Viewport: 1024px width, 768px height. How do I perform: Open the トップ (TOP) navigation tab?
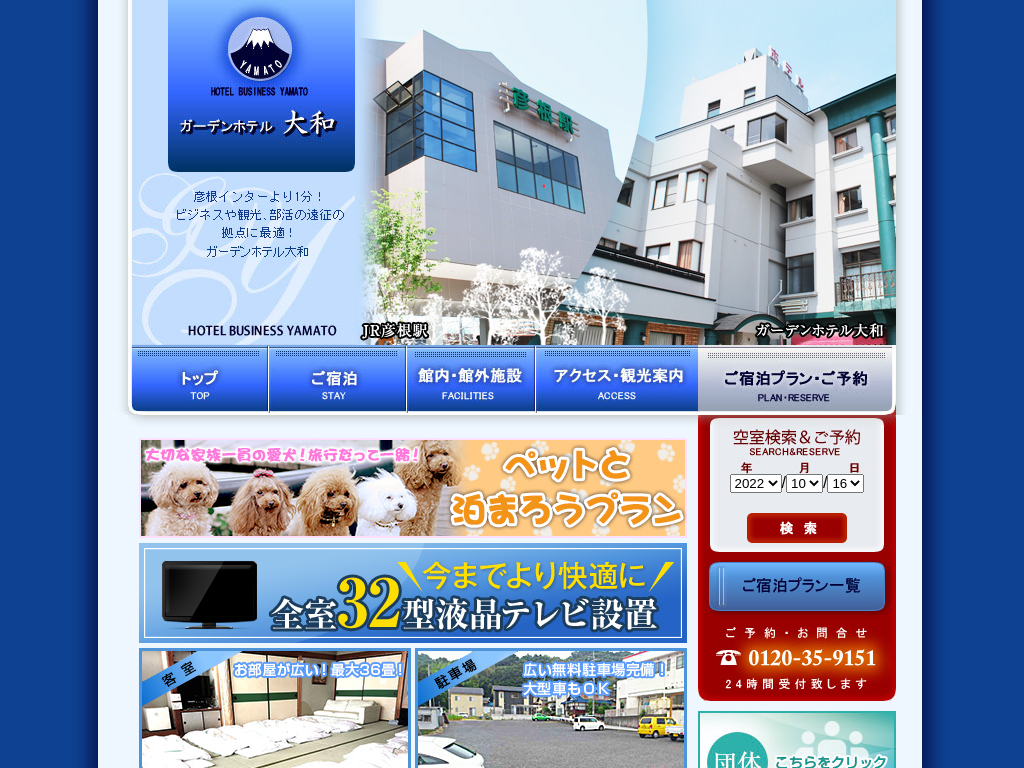tap(199, 381)
